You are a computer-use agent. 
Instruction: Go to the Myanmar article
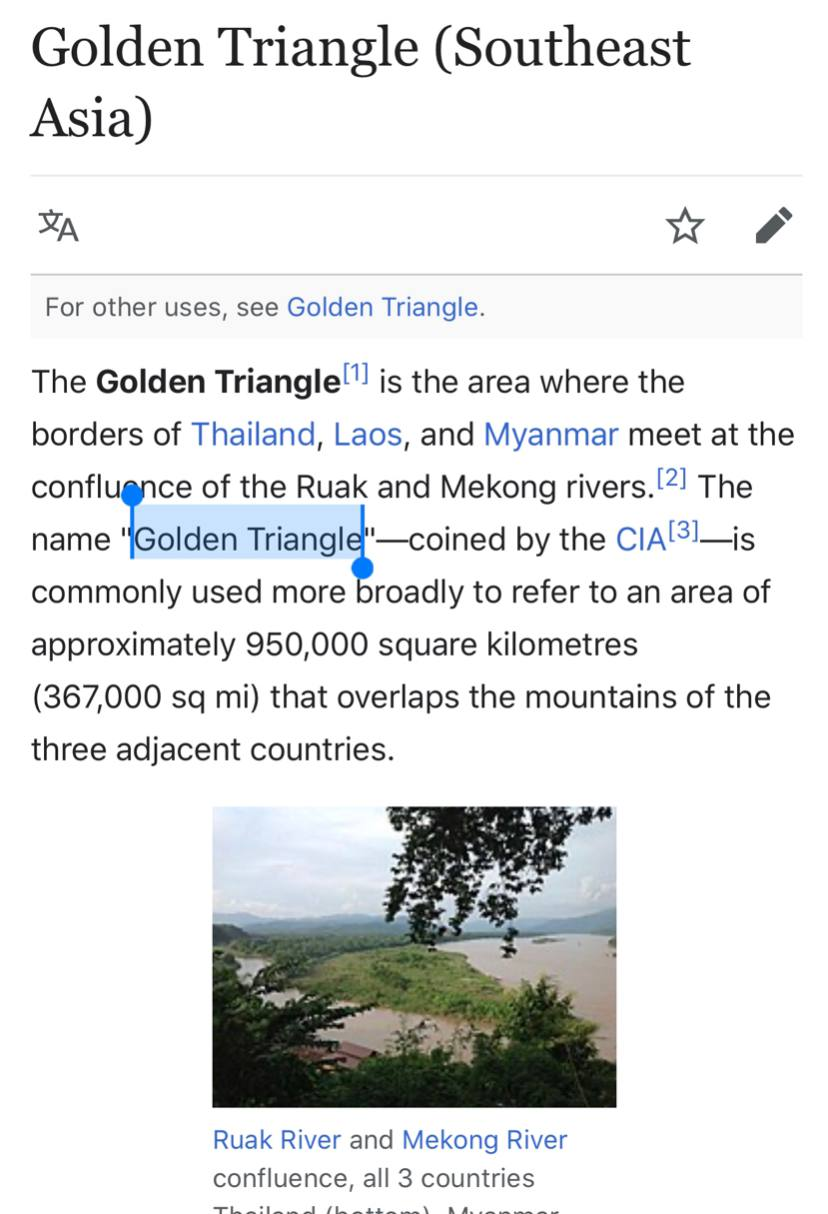pos(551,435)
